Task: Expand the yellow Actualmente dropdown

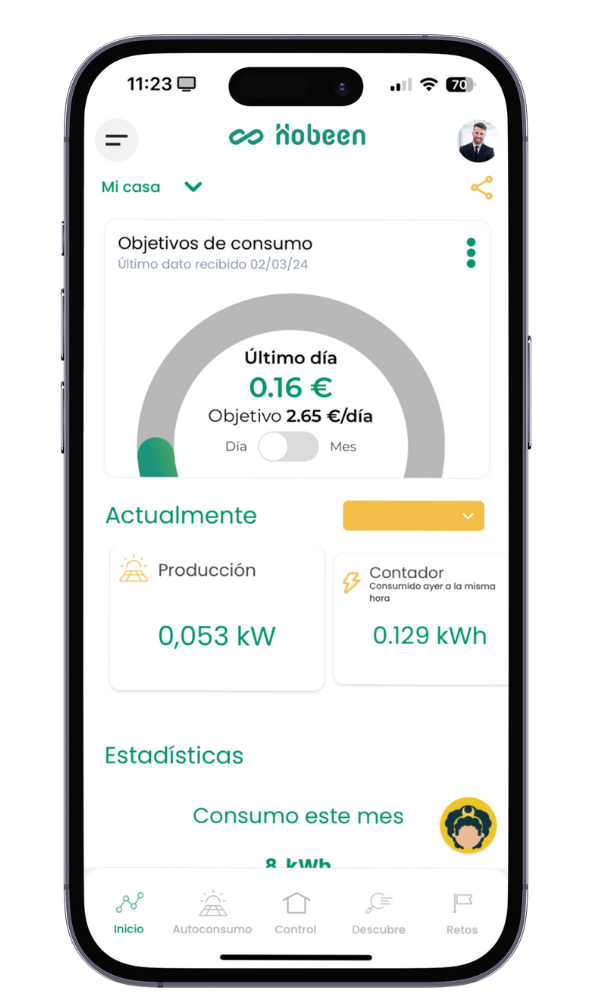Action: click(x=413, y=516)
